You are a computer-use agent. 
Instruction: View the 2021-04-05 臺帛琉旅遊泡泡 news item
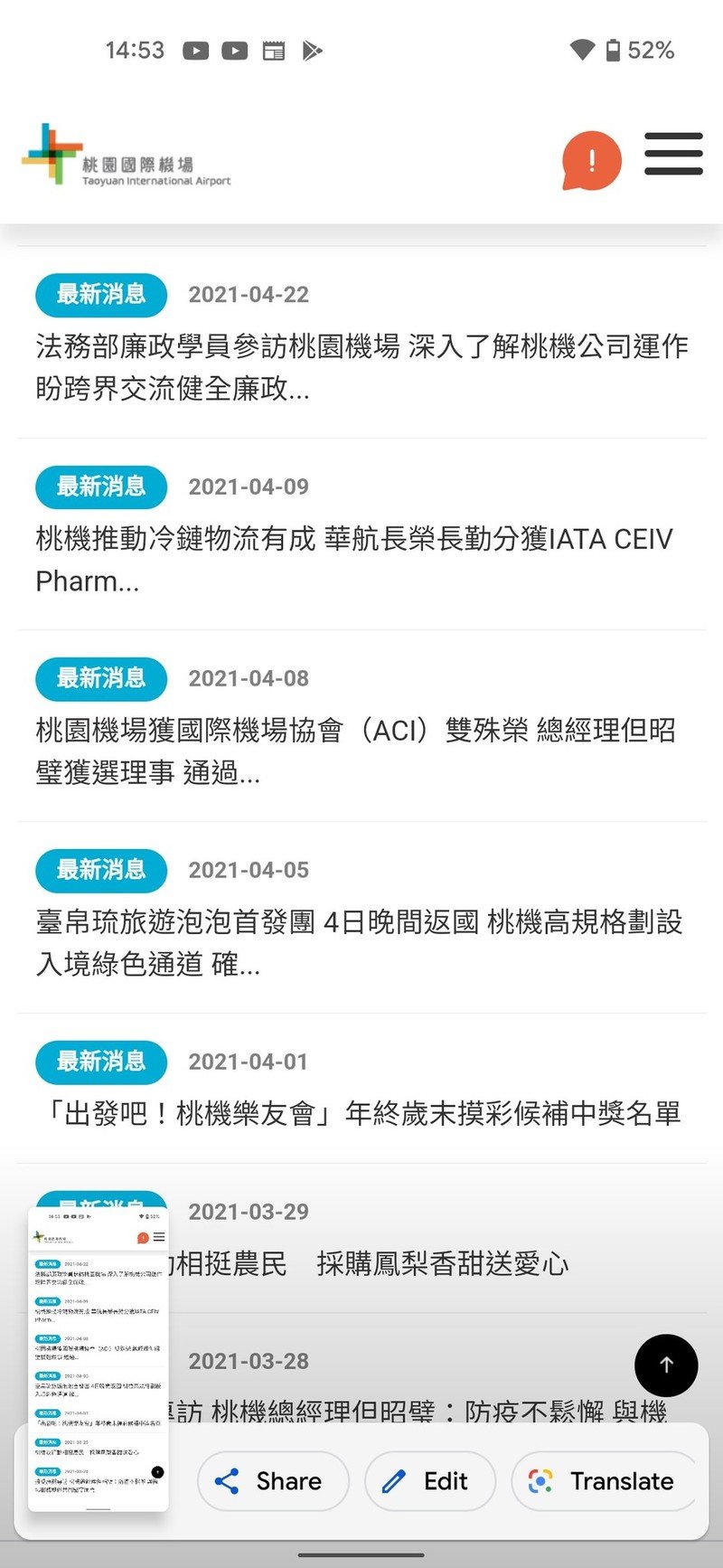(x=359, y=942)
